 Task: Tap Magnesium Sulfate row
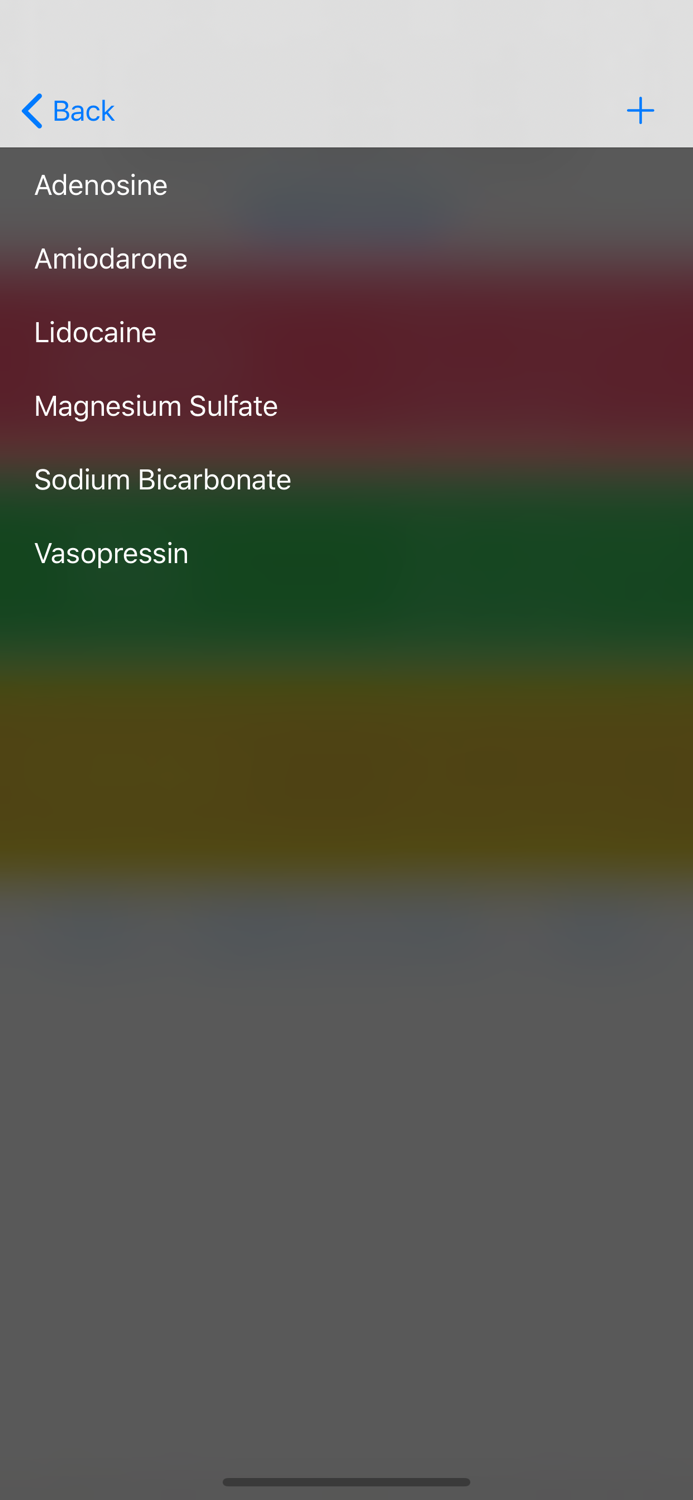346,406
